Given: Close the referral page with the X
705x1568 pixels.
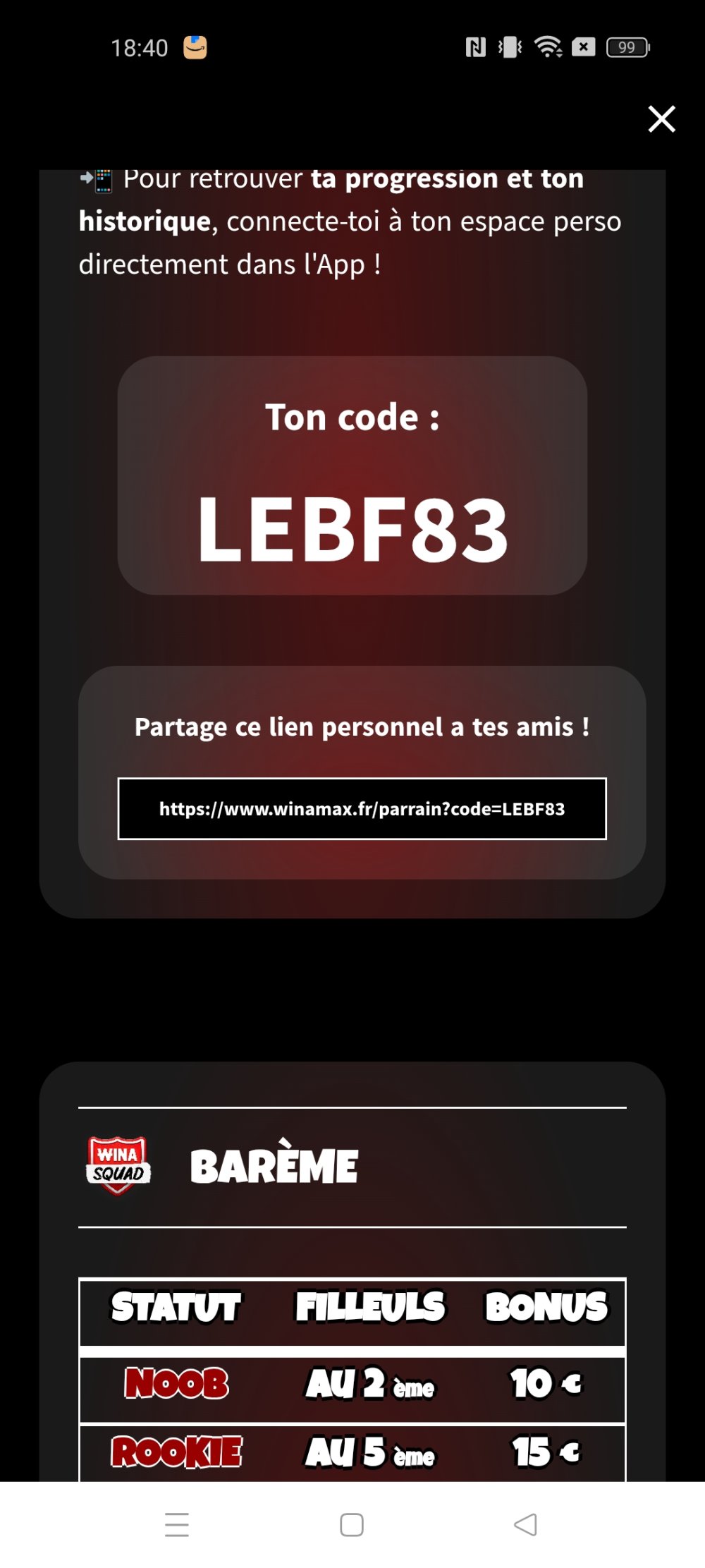Looking at the screenshot, I should 661,119.
